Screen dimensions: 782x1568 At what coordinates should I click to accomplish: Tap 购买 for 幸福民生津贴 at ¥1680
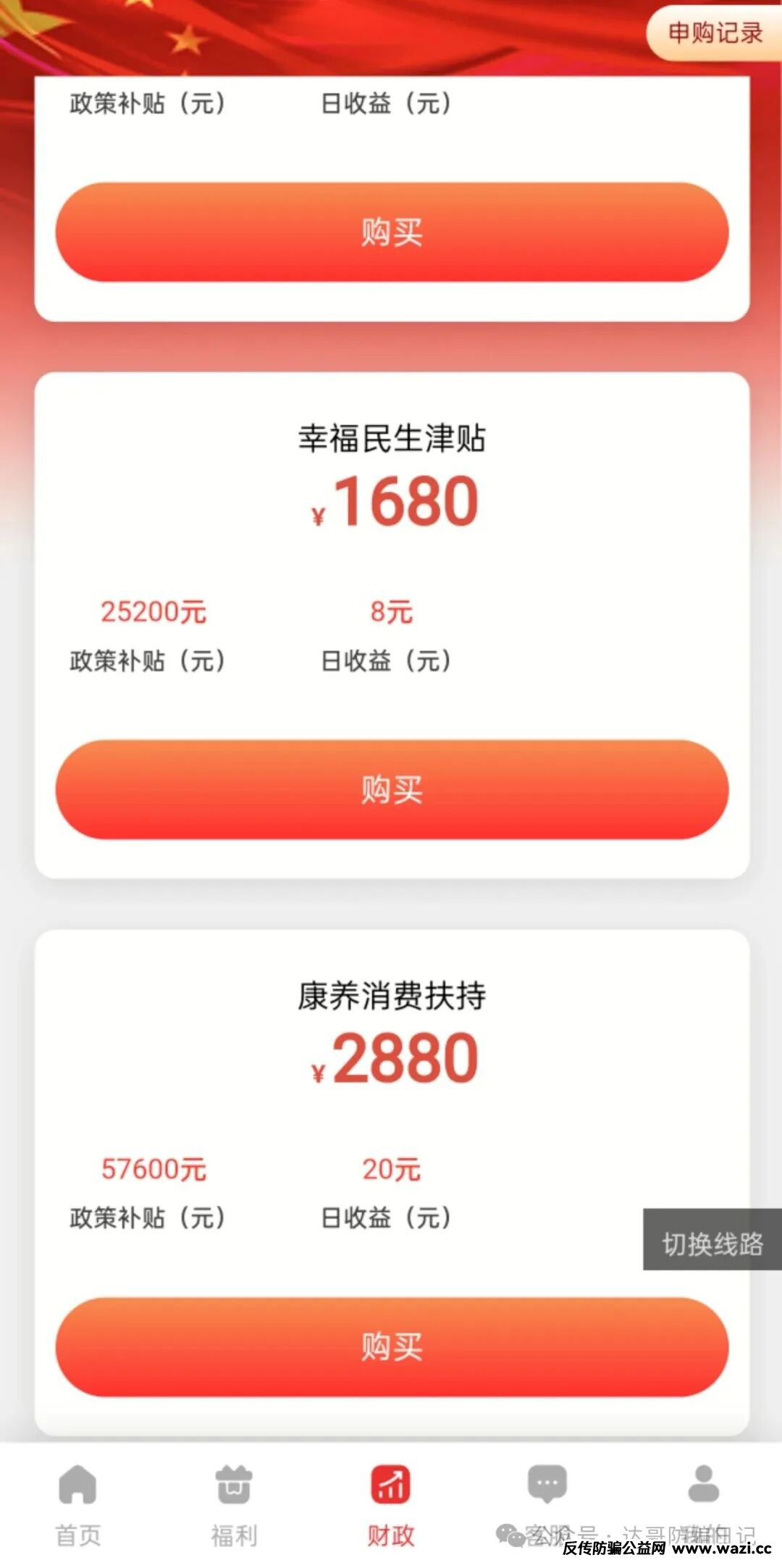coord(392,789)
